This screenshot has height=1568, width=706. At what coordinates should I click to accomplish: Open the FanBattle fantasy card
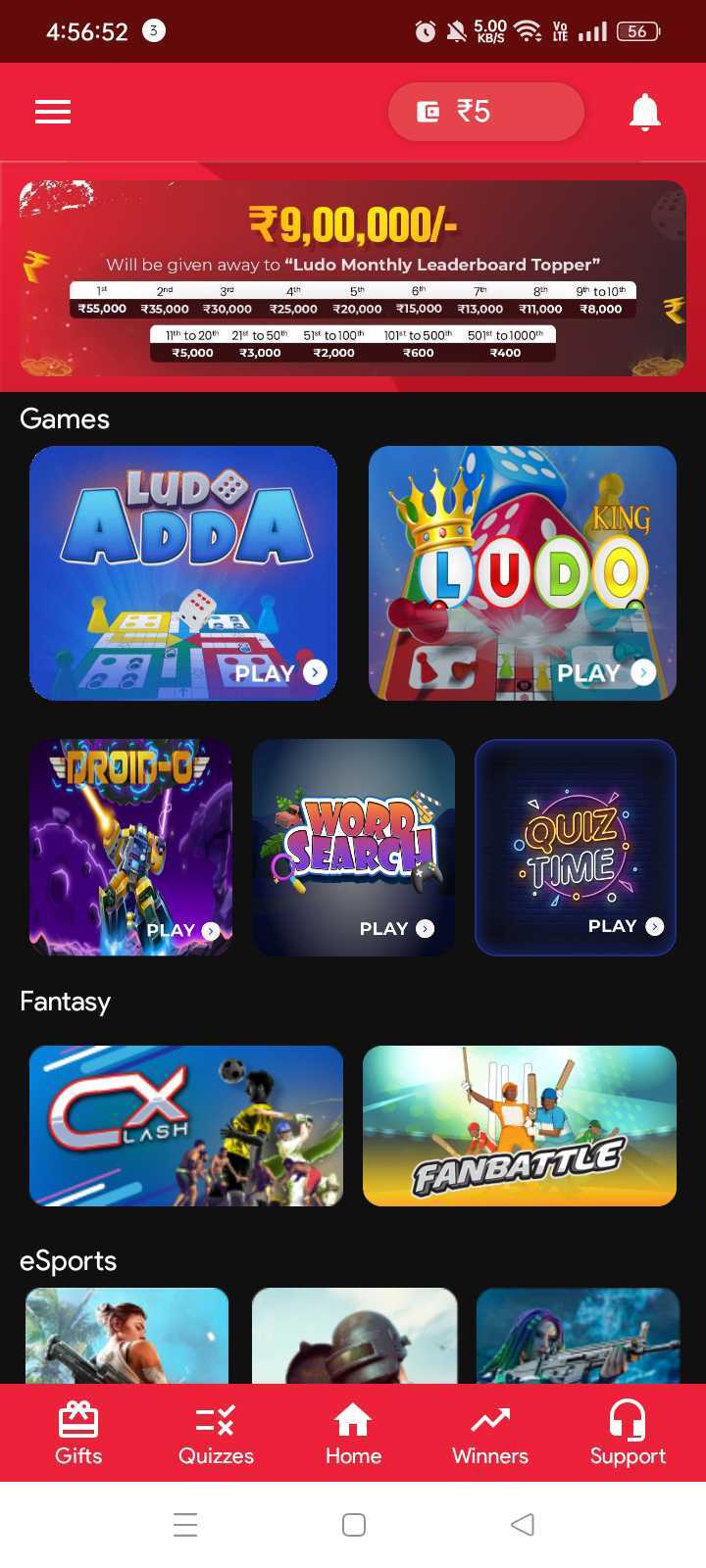pos(520,1125)
